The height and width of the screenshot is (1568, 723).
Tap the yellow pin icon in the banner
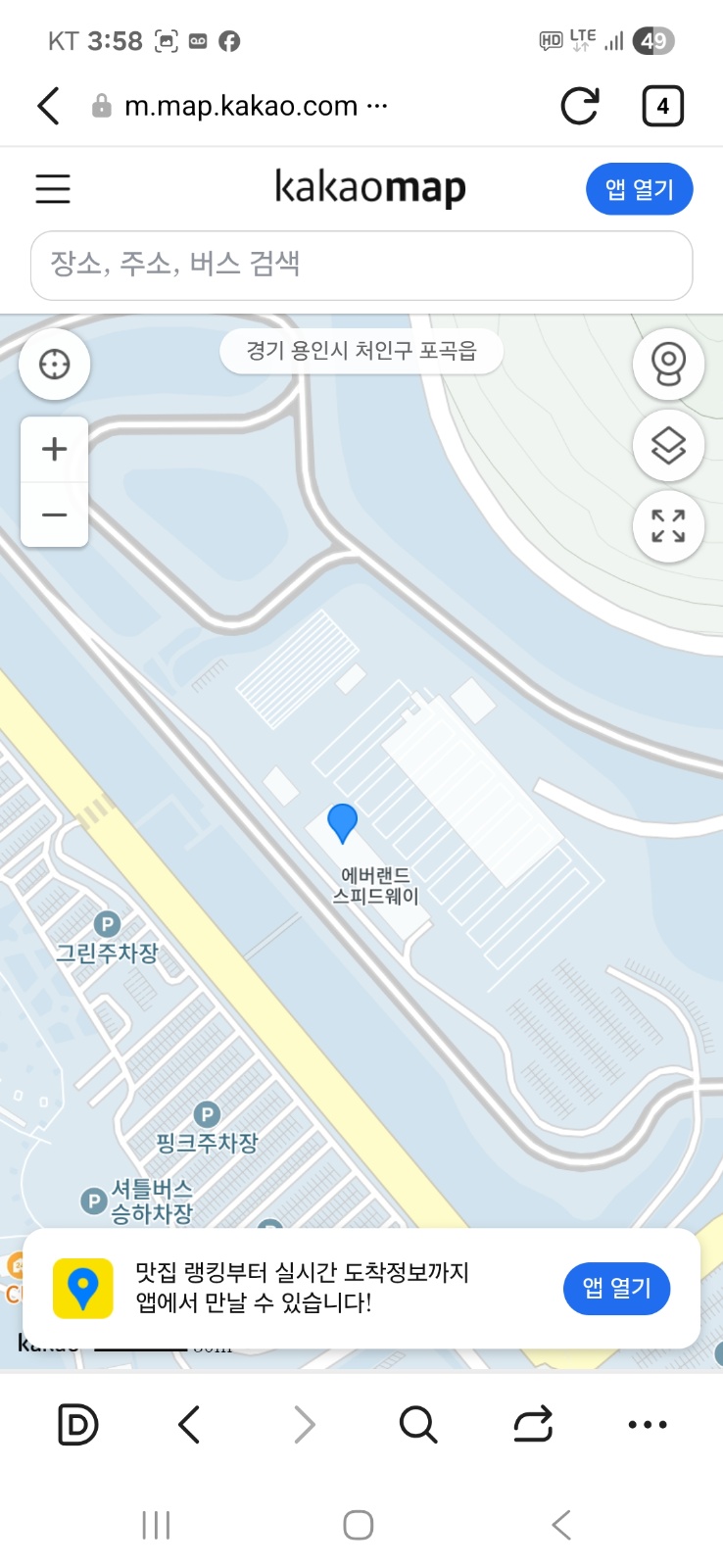click(83, 1287)
